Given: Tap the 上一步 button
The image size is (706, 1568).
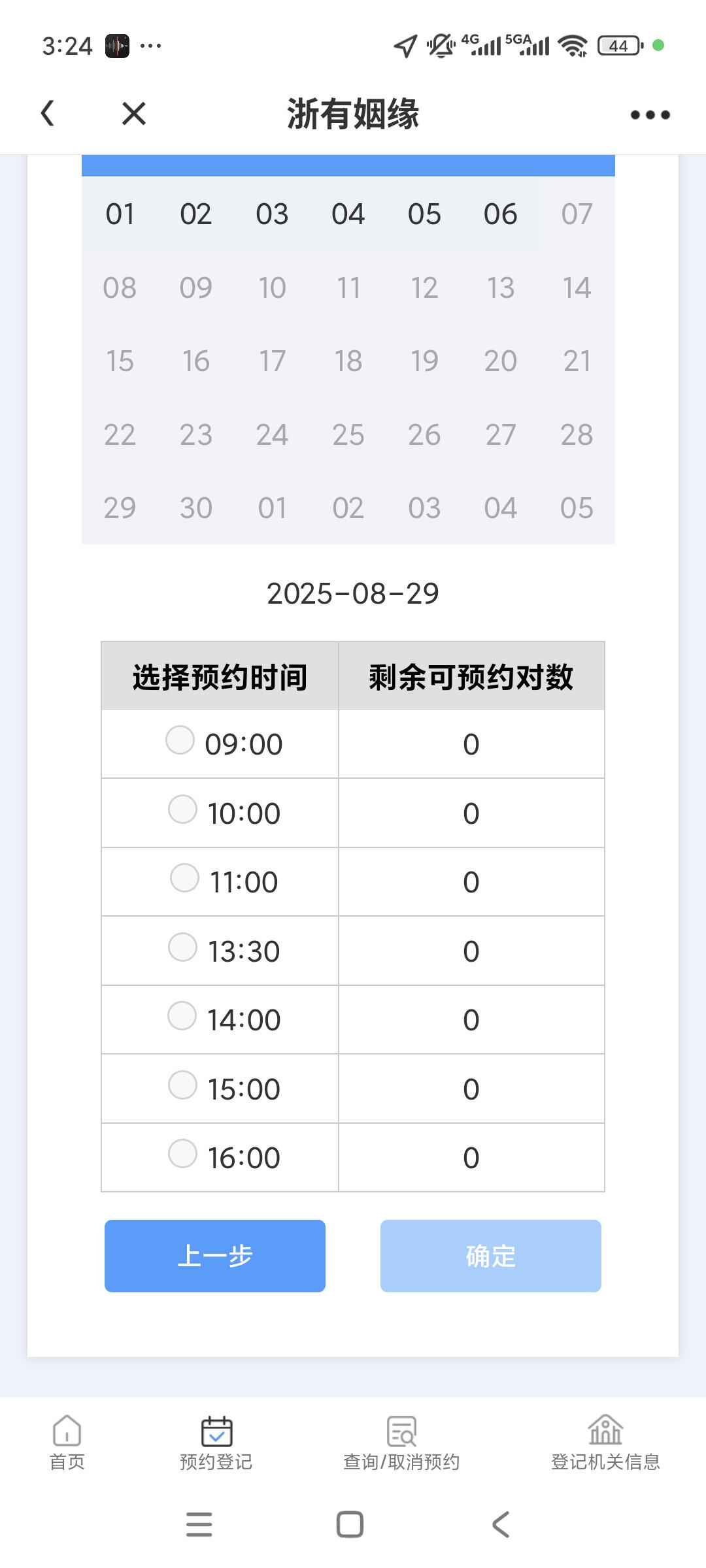Looking at the screenshot, I should (215, 1256).
